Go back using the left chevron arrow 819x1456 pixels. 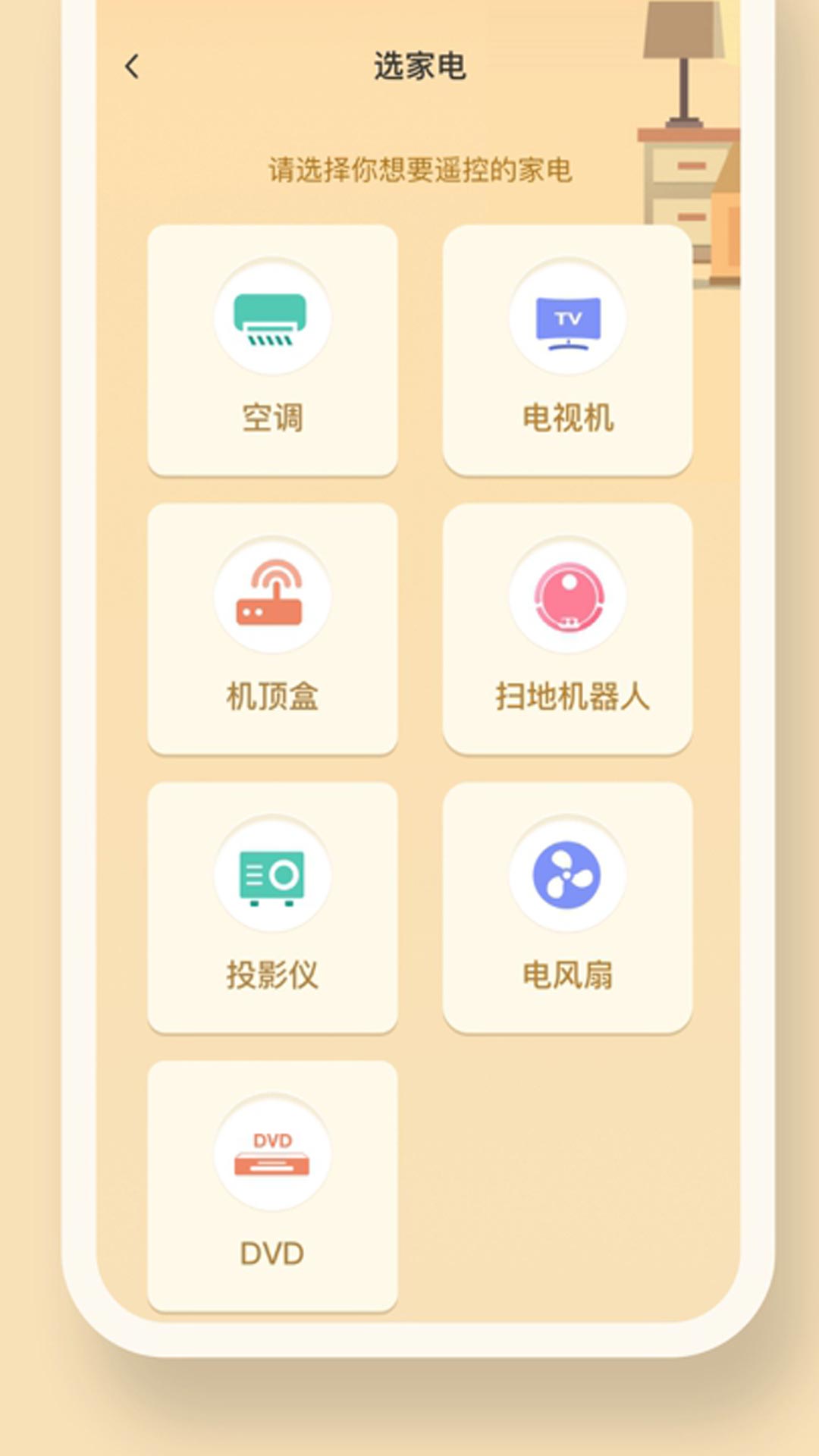pyautogui.click(x=132, y=68)
